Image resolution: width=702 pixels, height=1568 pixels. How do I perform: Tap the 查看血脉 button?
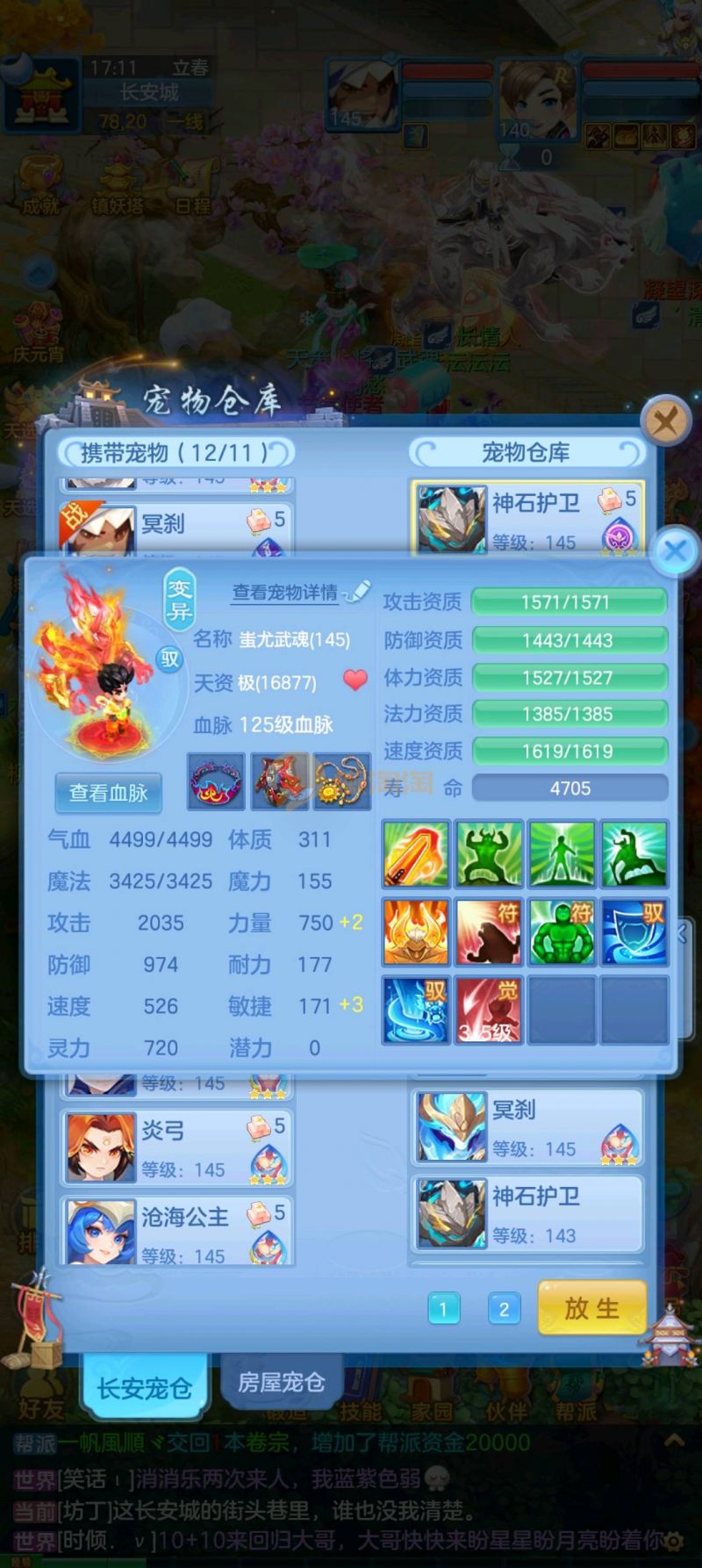(x=108, y=793)
